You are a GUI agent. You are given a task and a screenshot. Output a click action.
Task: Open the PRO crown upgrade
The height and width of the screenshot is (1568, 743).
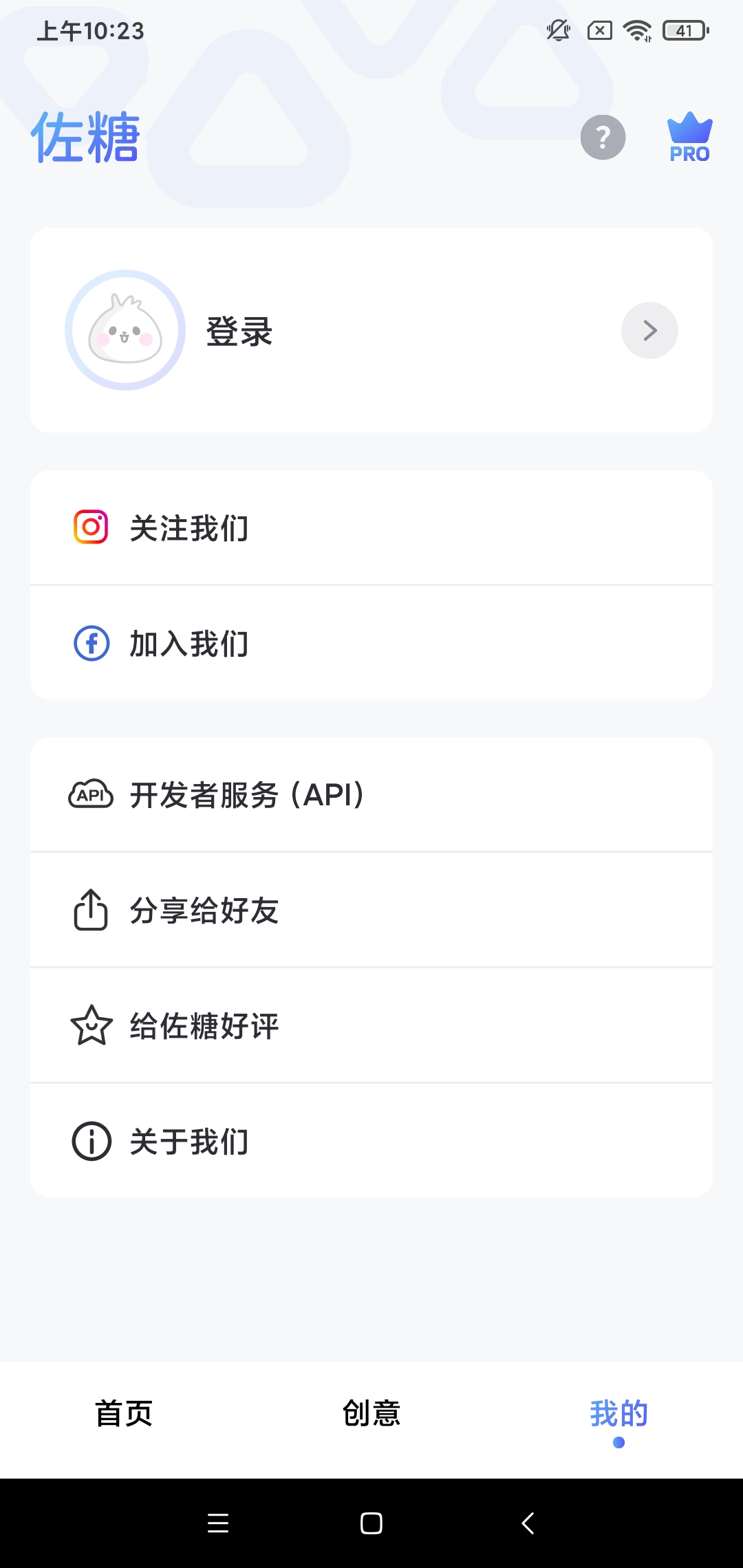(x=689, y=138)
